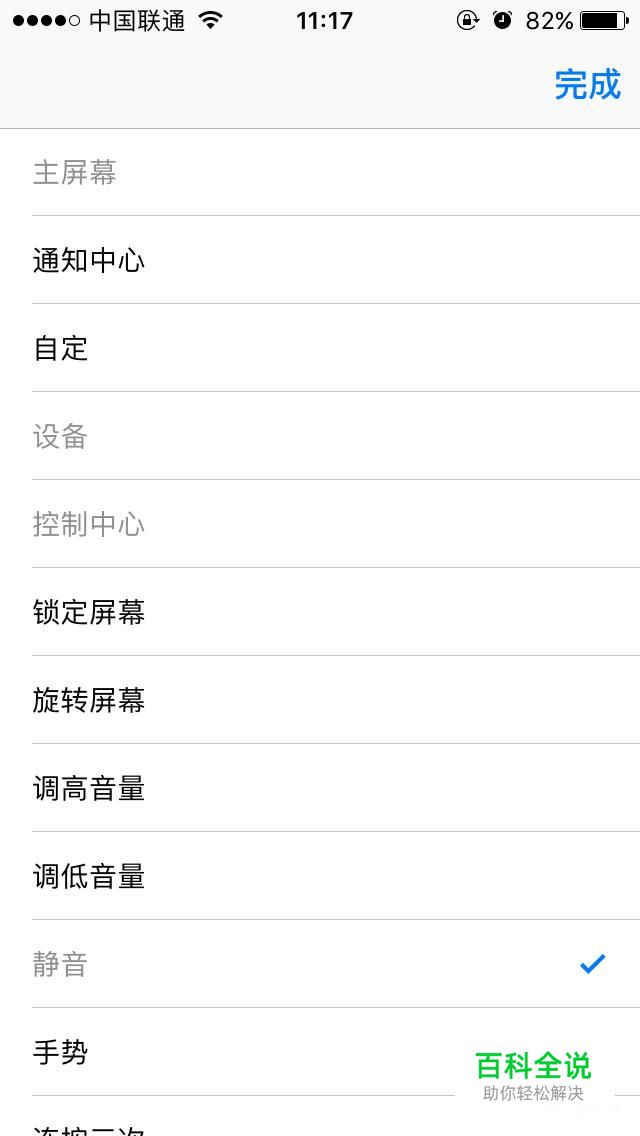Tap the checked 静音 row
The width and height of the screenshot is (640, 1136).
[x=320, y=964]
